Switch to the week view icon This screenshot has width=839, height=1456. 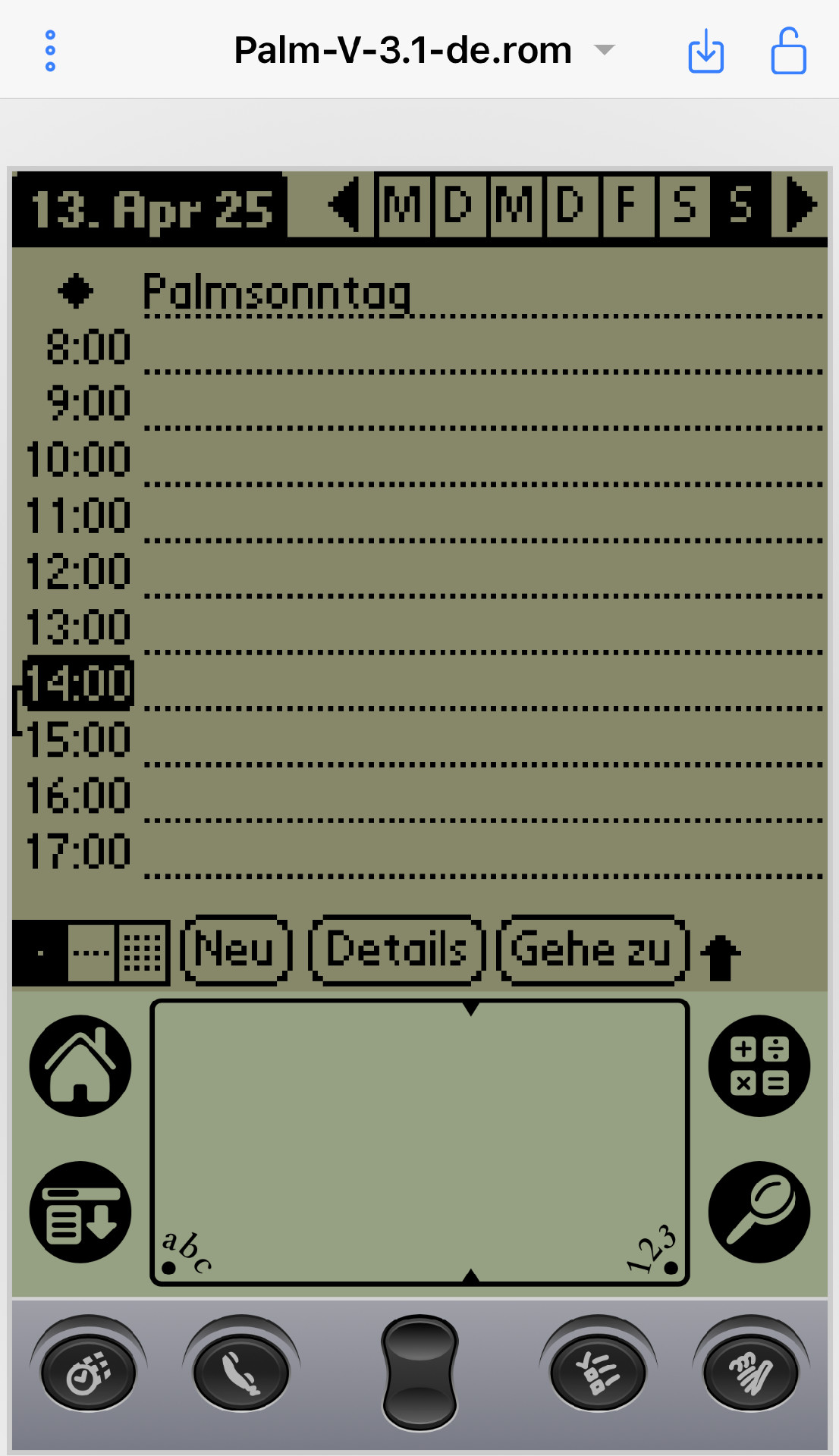tap(91, 952)
